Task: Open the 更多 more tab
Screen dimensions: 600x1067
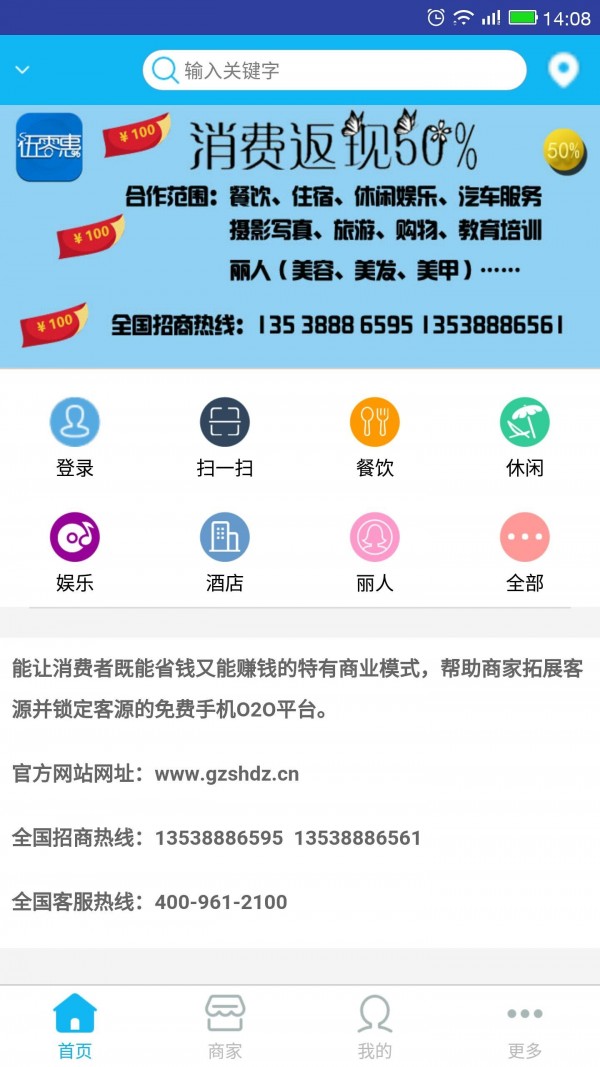Action: coord(525,1026)
